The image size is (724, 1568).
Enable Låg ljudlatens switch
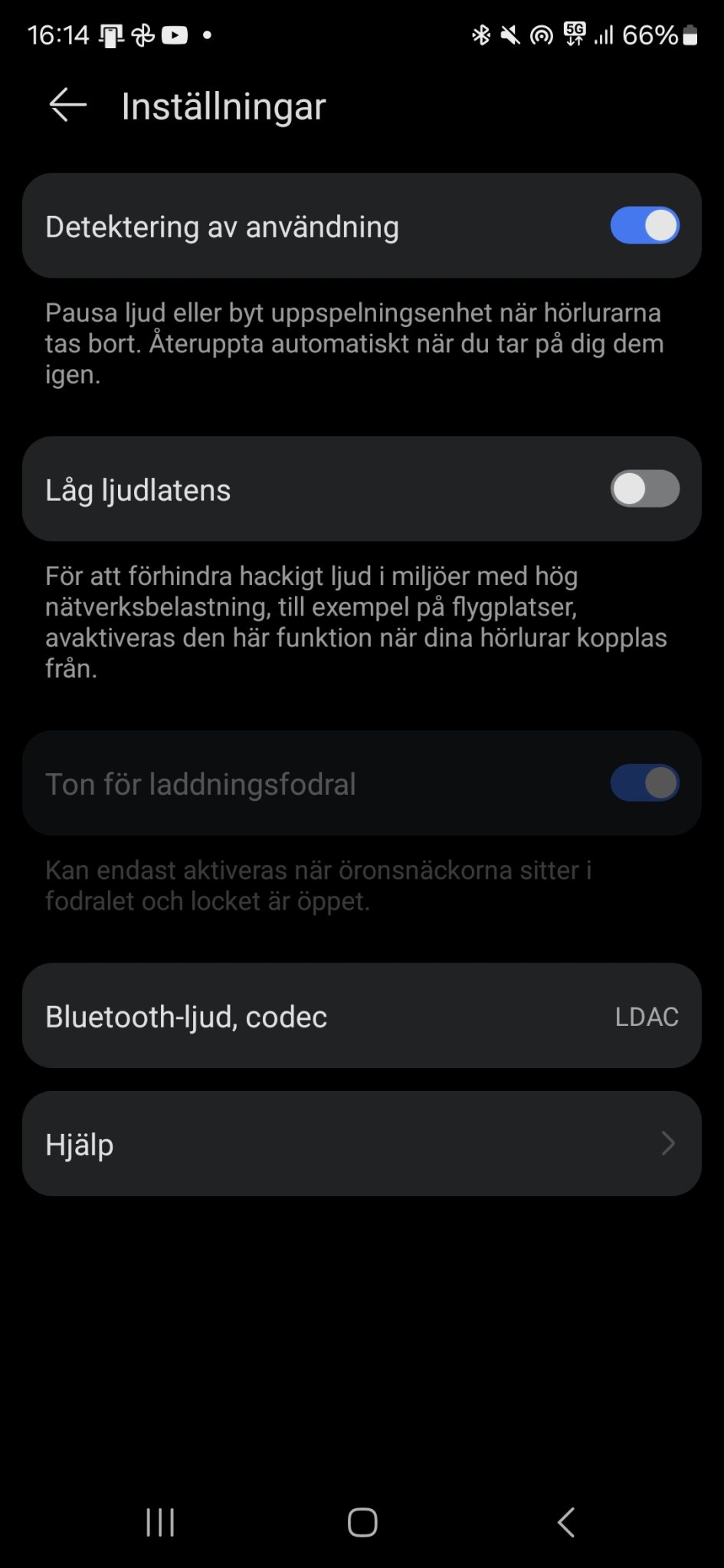tap(644, 489)
